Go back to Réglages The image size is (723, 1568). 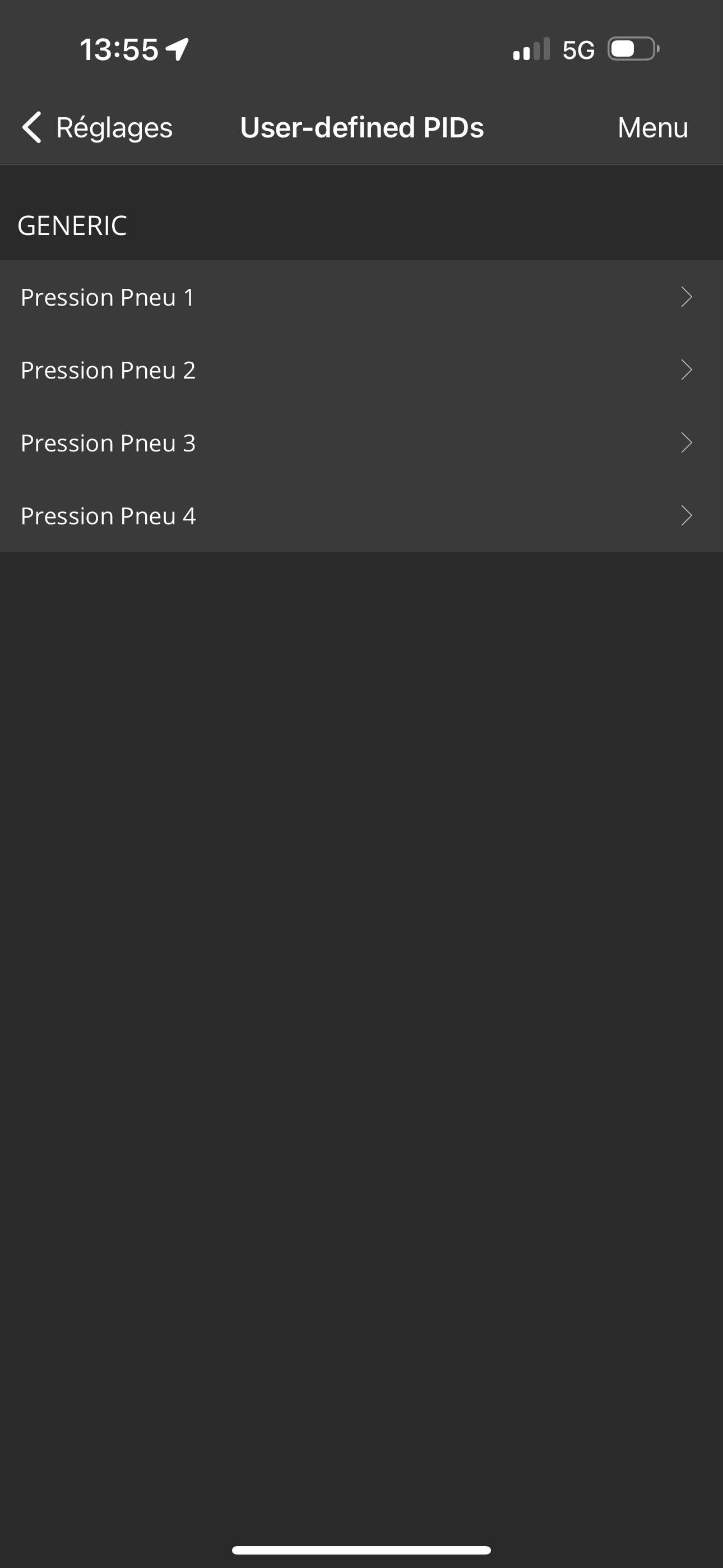(x=98, y=128)
